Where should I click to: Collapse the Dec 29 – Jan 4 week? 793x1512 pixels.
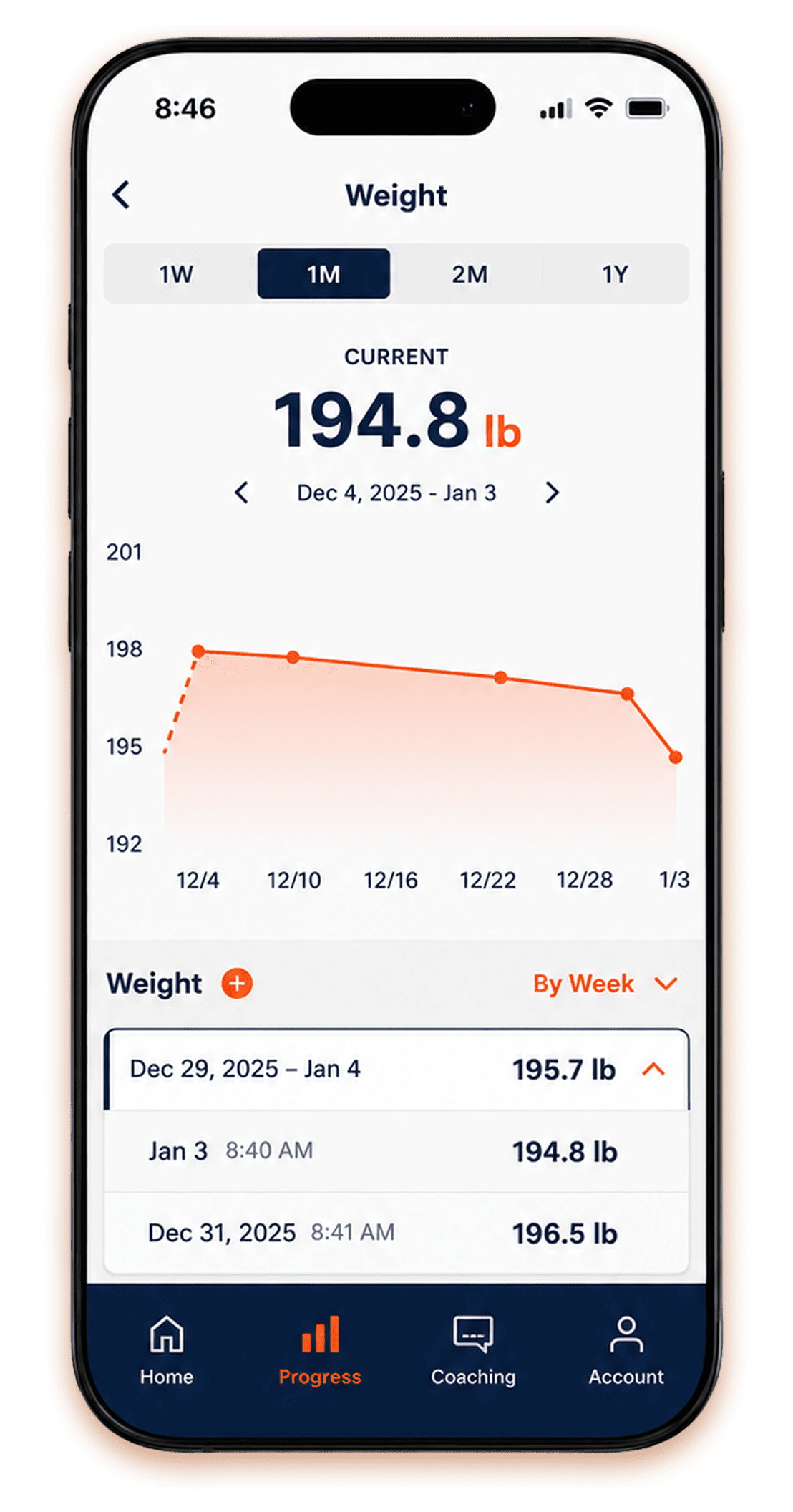click(x=396, y=1070)
